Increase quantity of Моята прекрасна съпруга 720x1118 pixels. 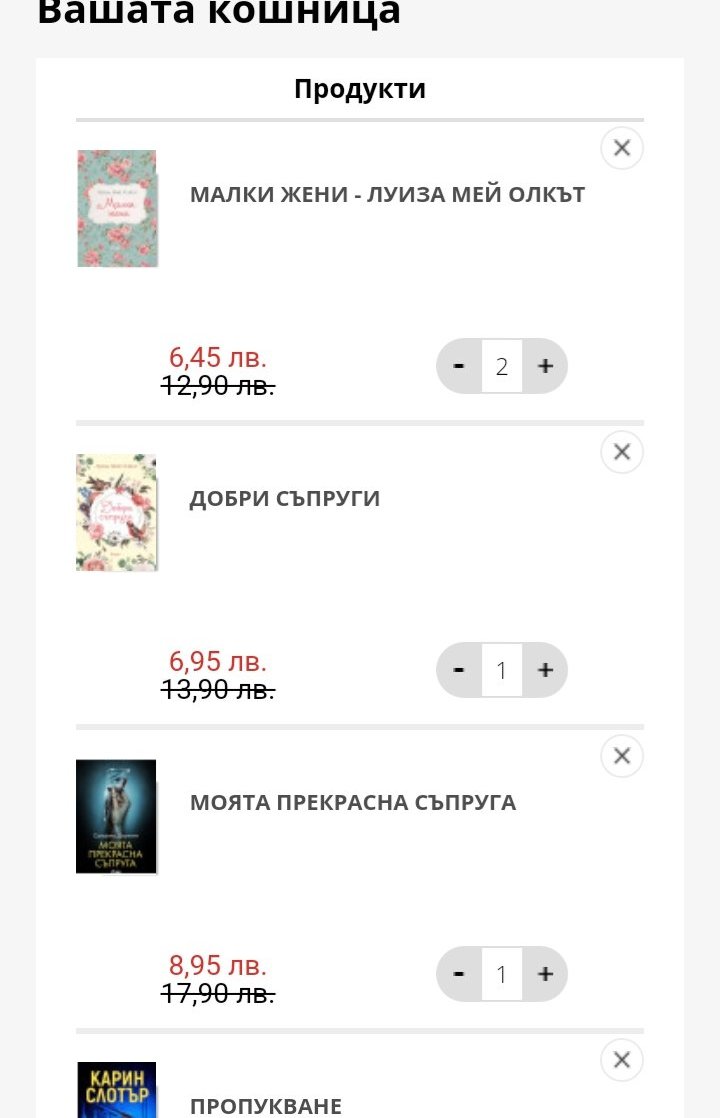(545, 974)
